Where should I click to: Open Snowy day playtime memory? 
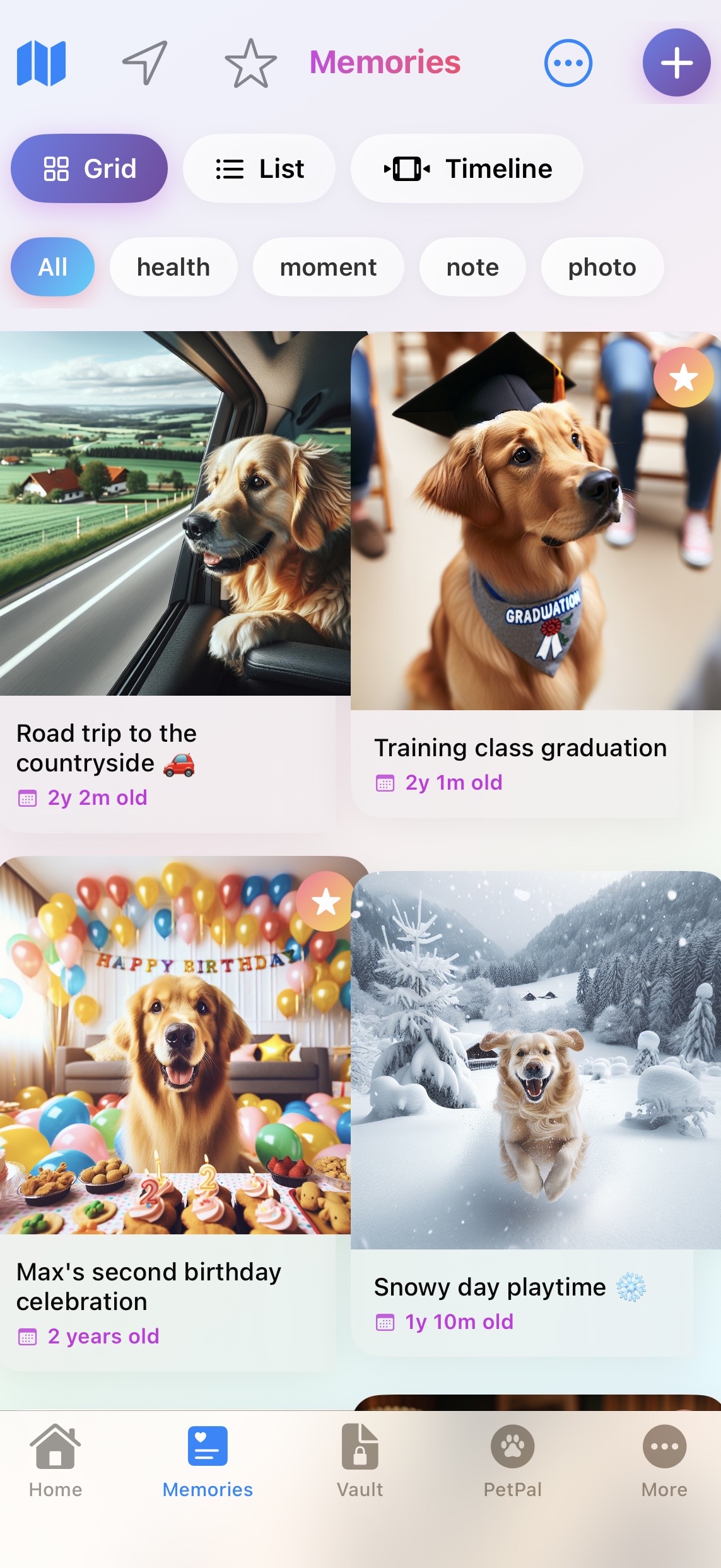point(536,1104)
